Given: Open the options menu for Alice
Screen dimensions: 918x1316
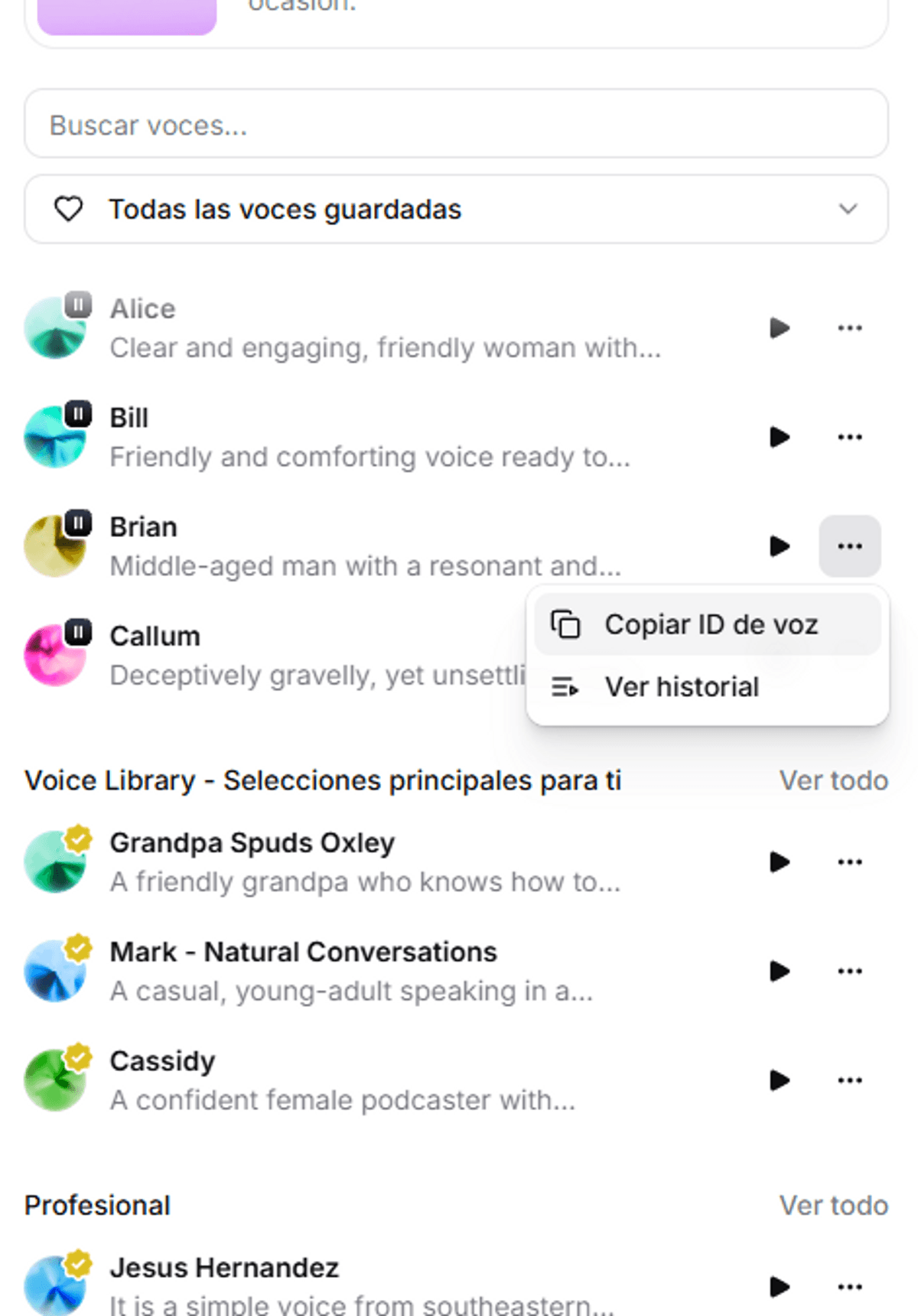Looking at the screenshot, I should pos(849,328).
